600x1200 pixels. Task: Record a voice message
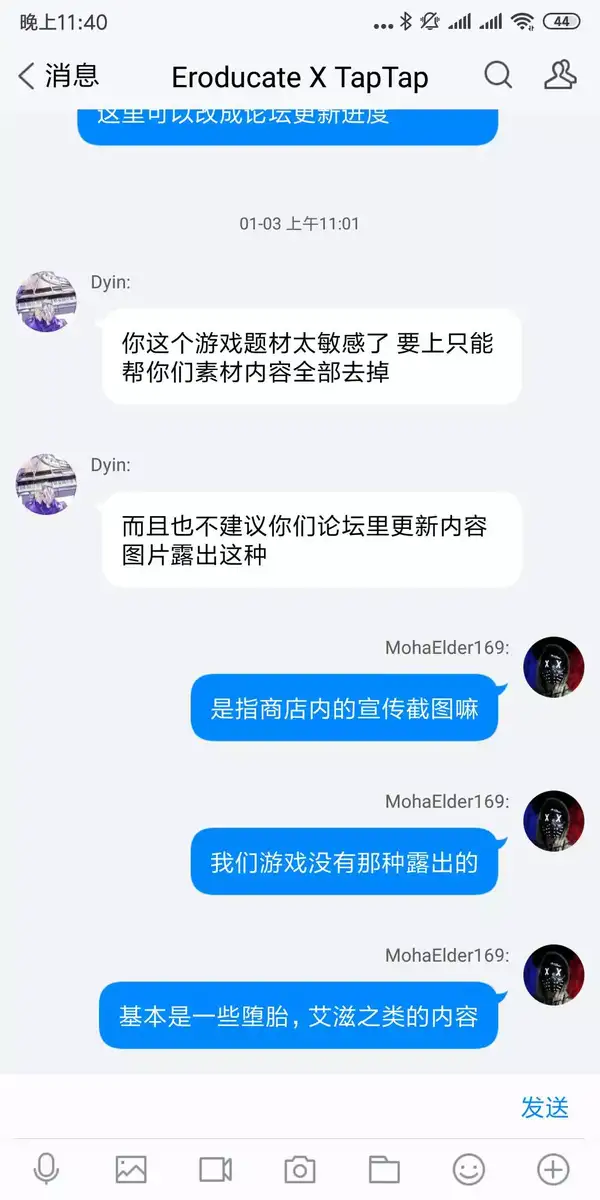click(x=46, y=1168)
